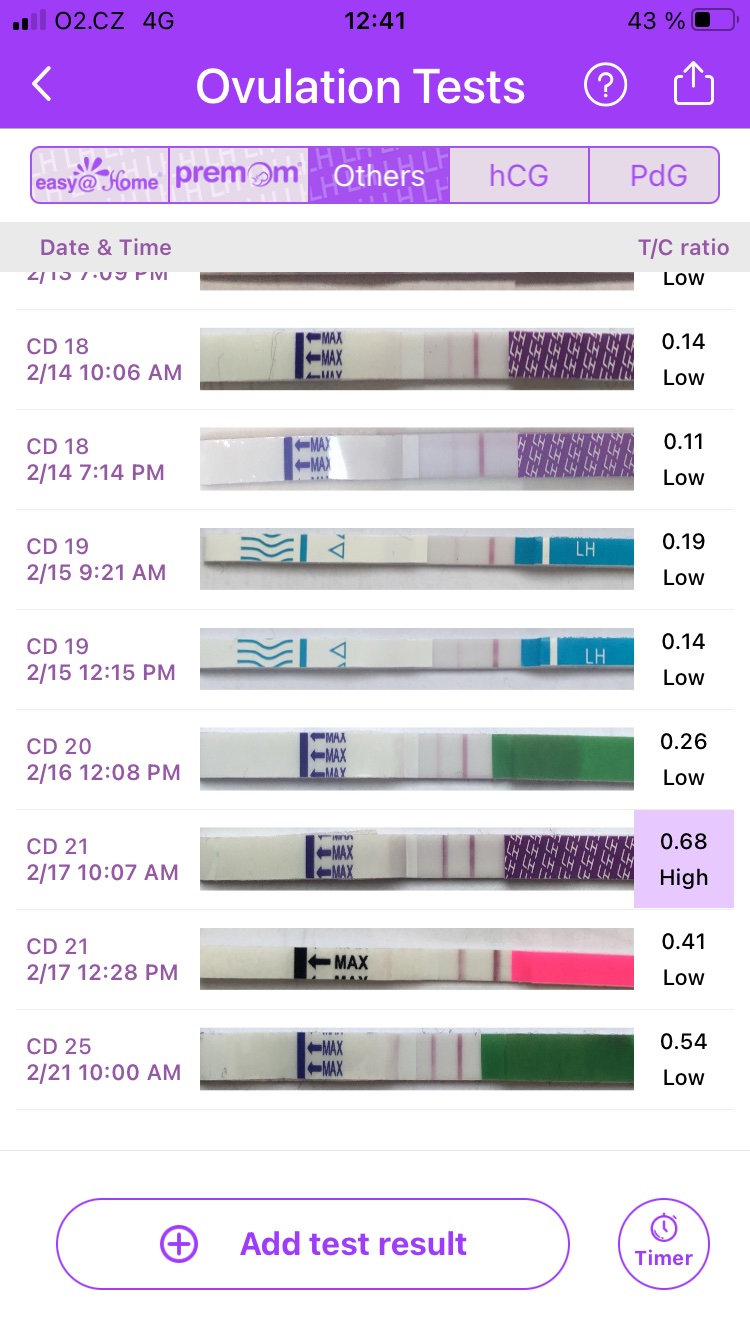Switch to the PdG tab
The width and height of the screenshot is (750, 1334).
659,176
